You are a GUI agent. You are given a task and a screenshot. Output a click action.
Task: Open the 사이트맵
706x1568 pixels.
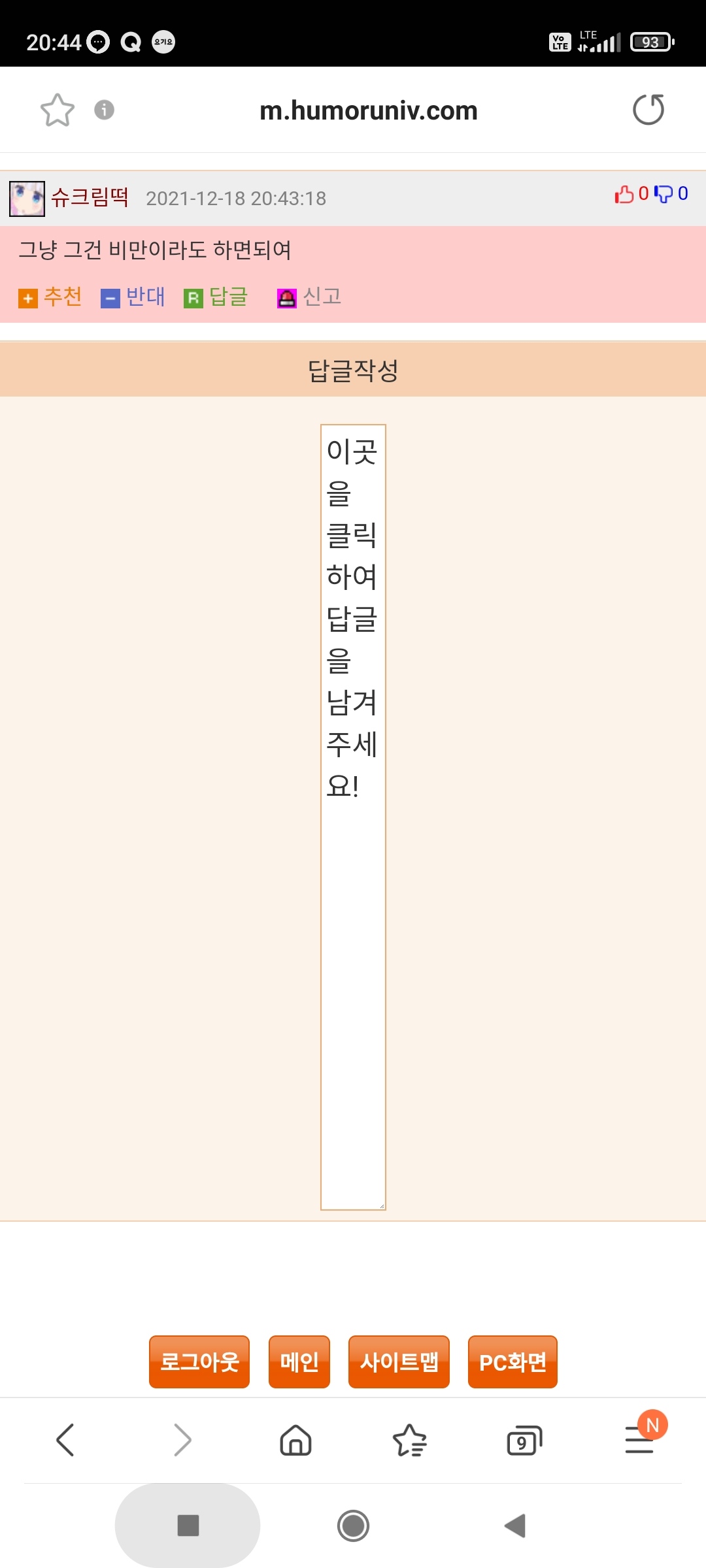pyautogui.click(x=399, y=1362)
